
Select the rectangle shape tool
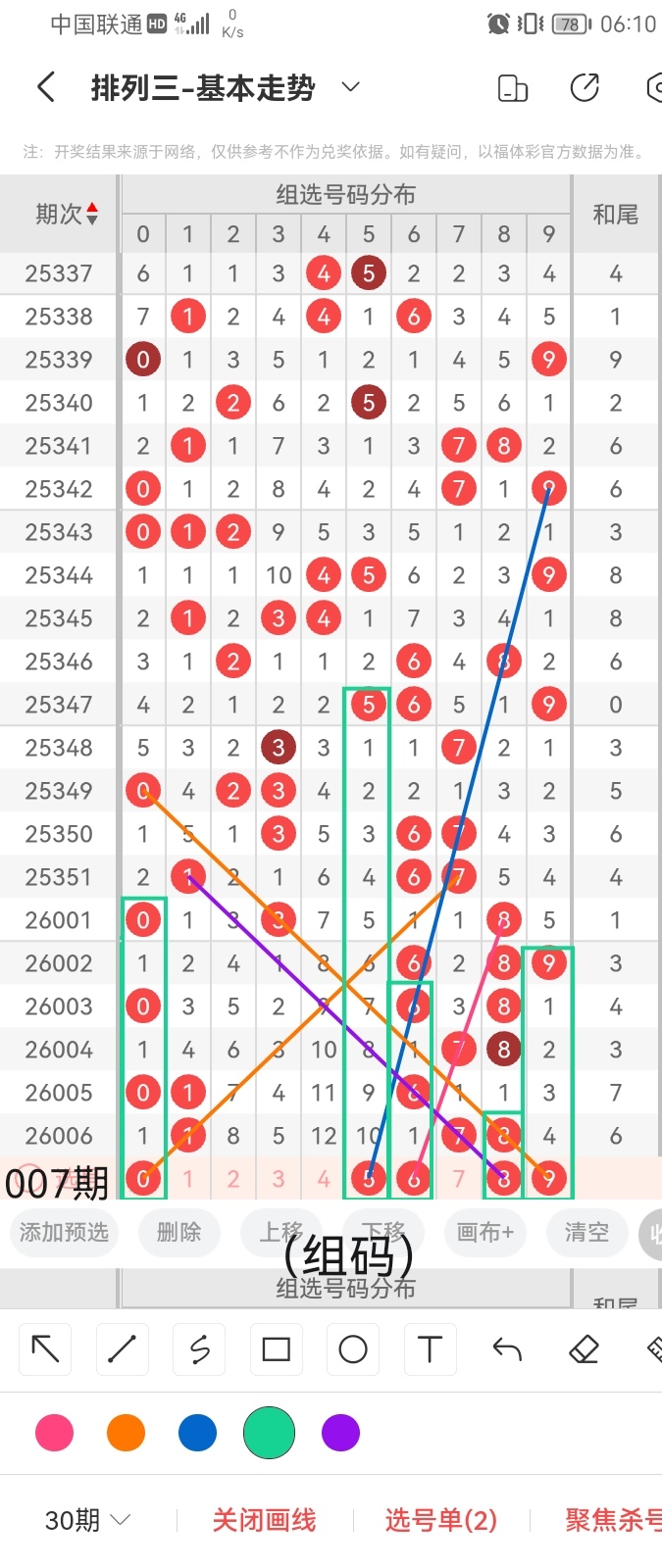277,1349
